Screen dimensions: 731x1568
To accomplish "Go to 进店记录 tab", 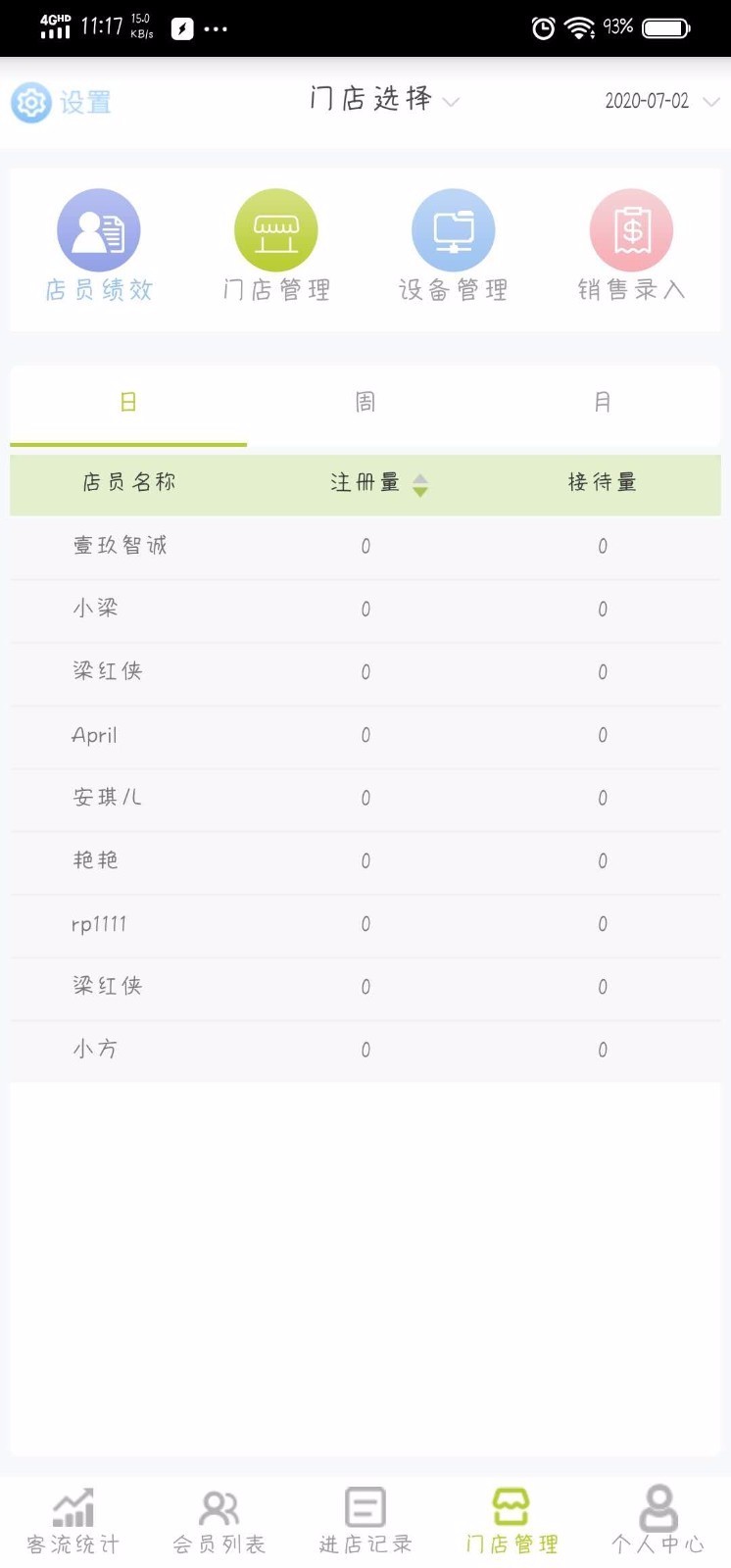I will [365, 1522].
